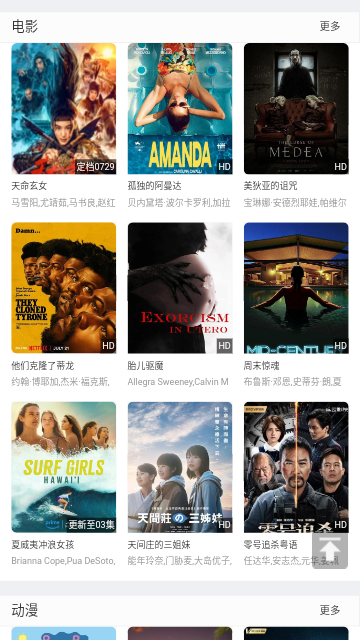Image resolution: width=360 pixels, height=640 pixels.
Task: Tap the back-to-top arrow button
Action: (330, 551)
